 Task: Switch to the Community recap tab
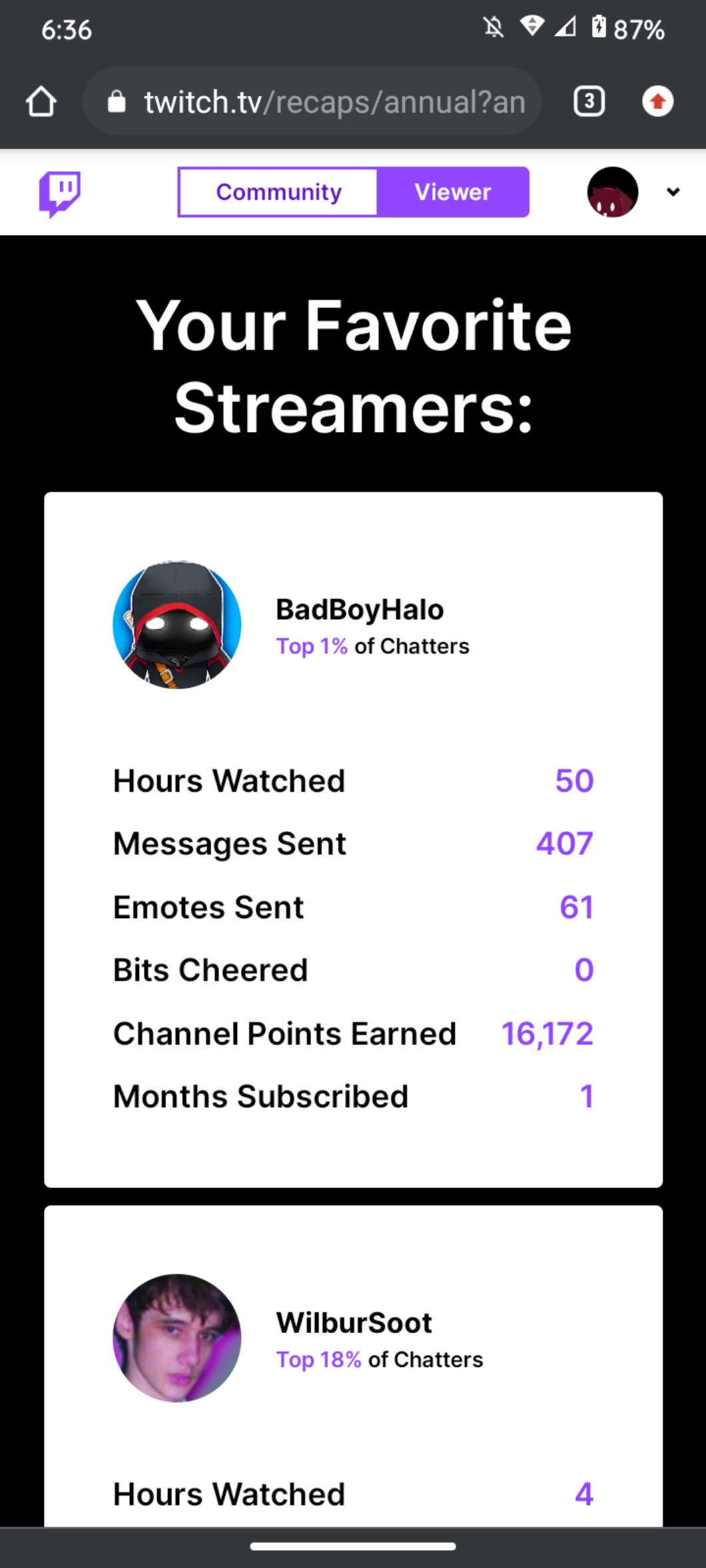coord(278,192)
